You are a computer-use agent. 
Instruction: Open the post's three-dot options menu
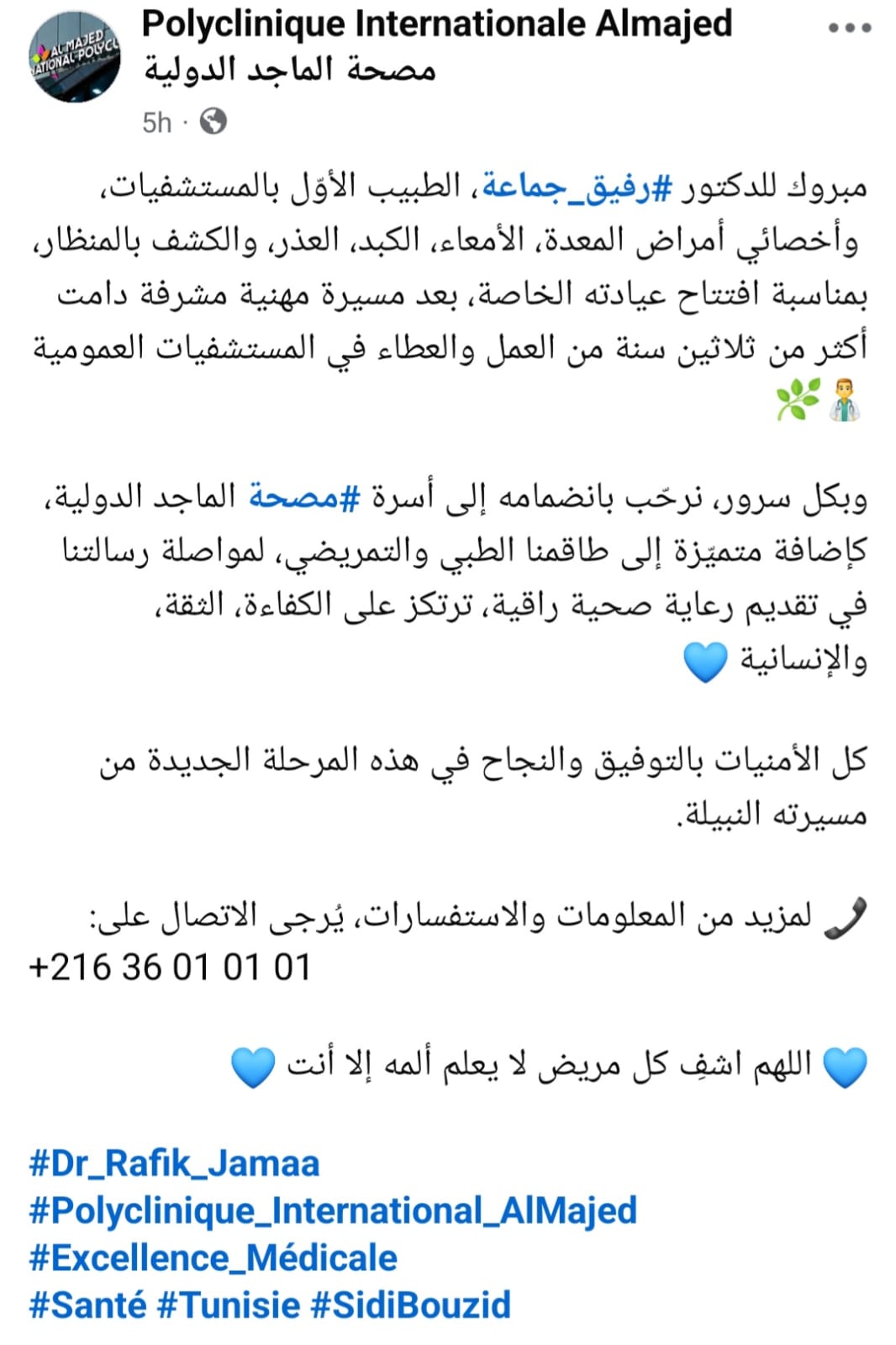point(849,28)
